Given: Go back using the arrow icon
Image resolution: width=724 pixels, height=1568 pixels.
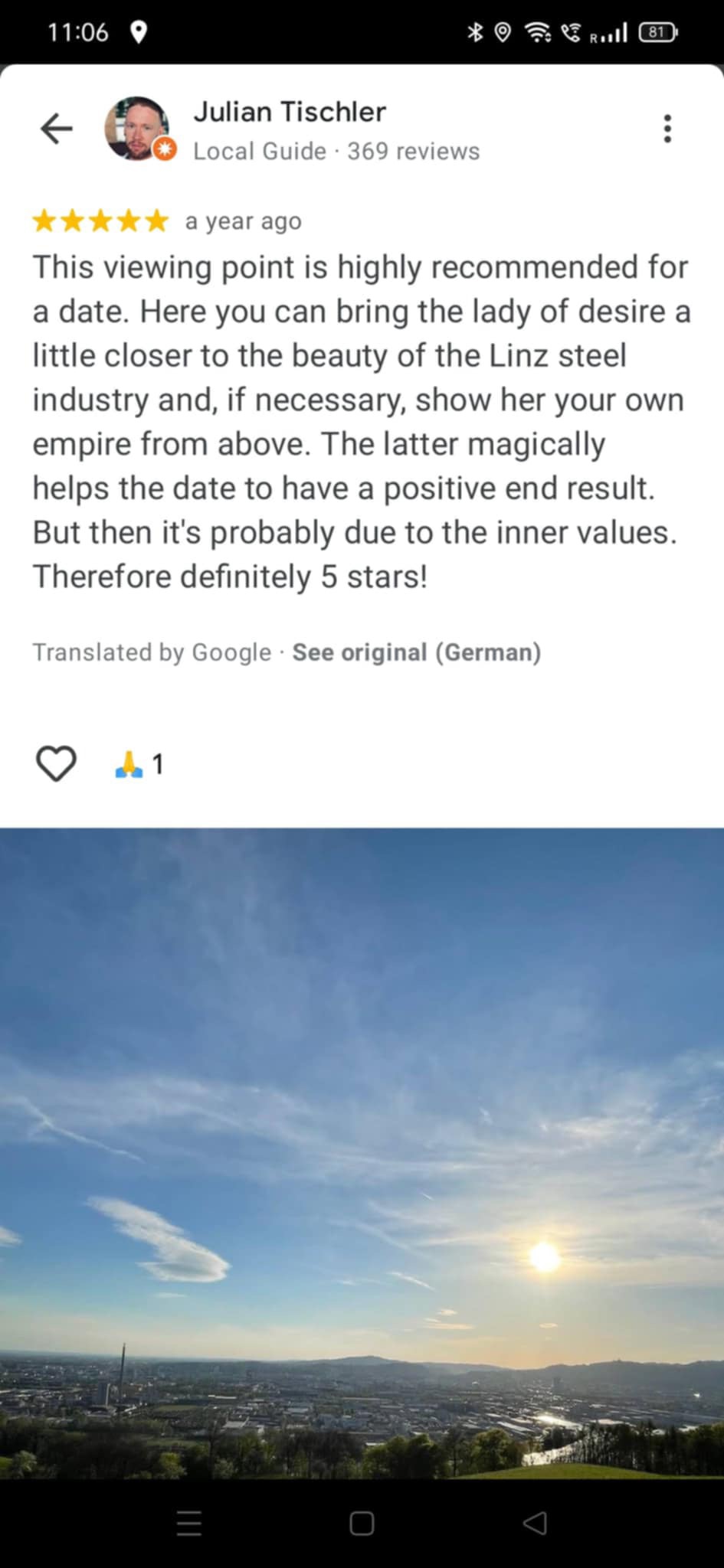Looking at the screenshot, I should click(x=56, y=129).
